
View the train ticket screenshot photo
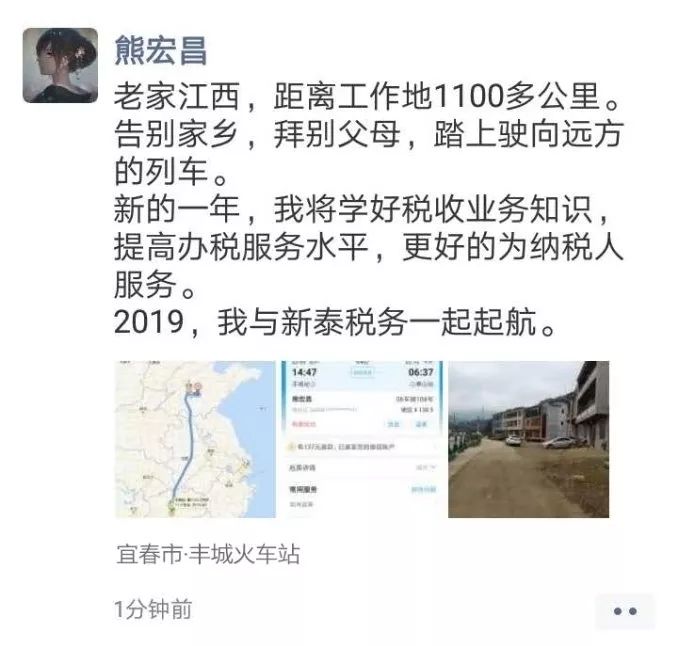coord(361,439)
